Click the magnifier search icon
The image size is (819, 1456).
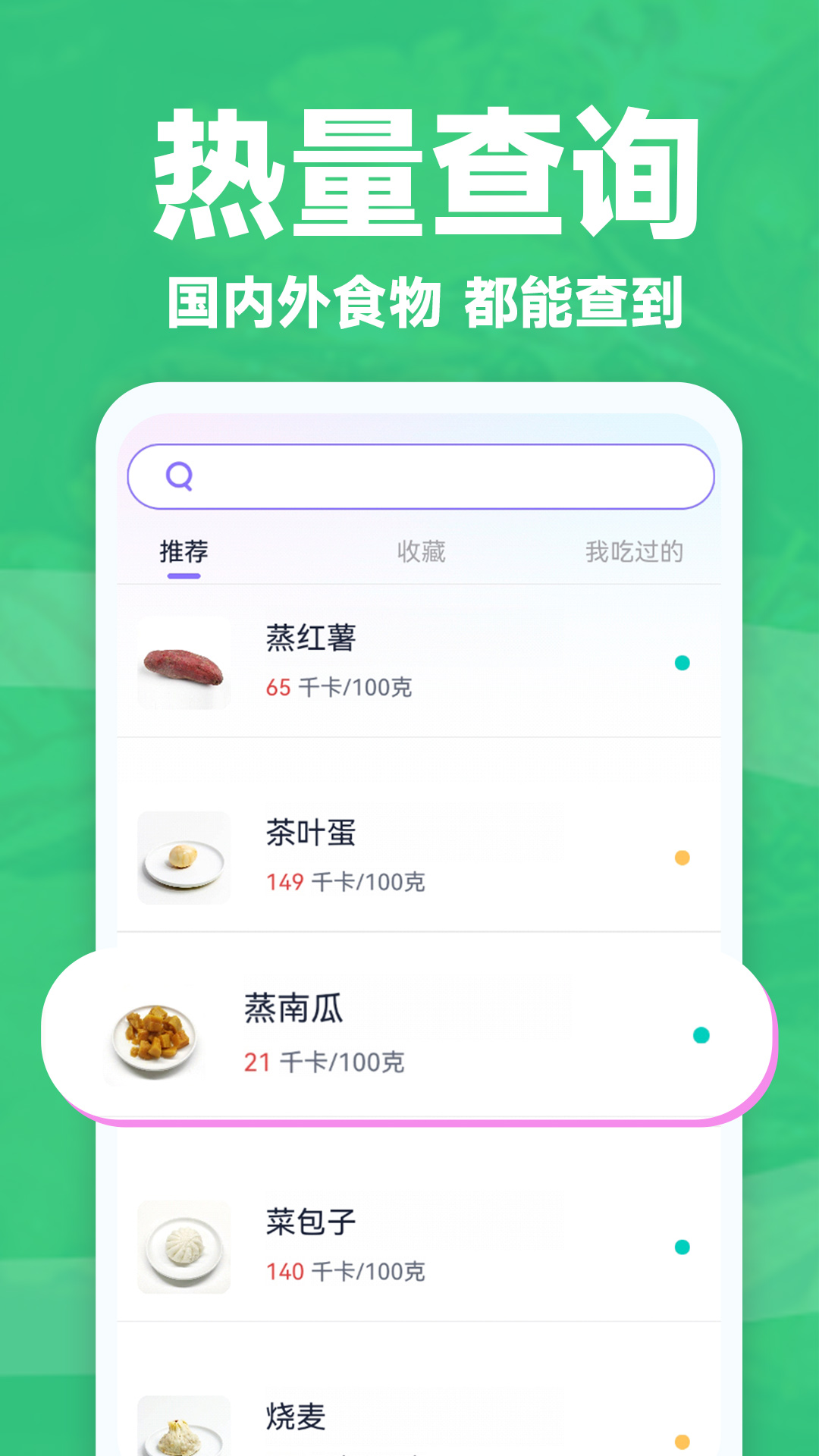coord(179,477)
